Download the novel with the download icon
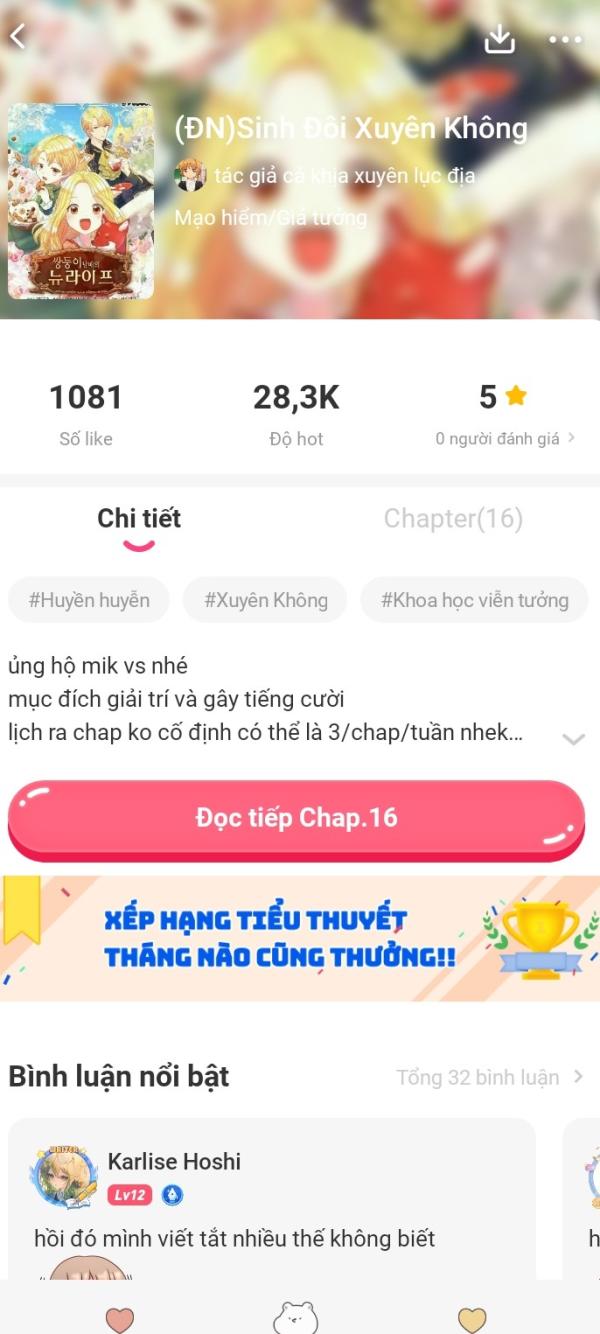This screenshot has width=600, height=1334. [x=499, y=38]
